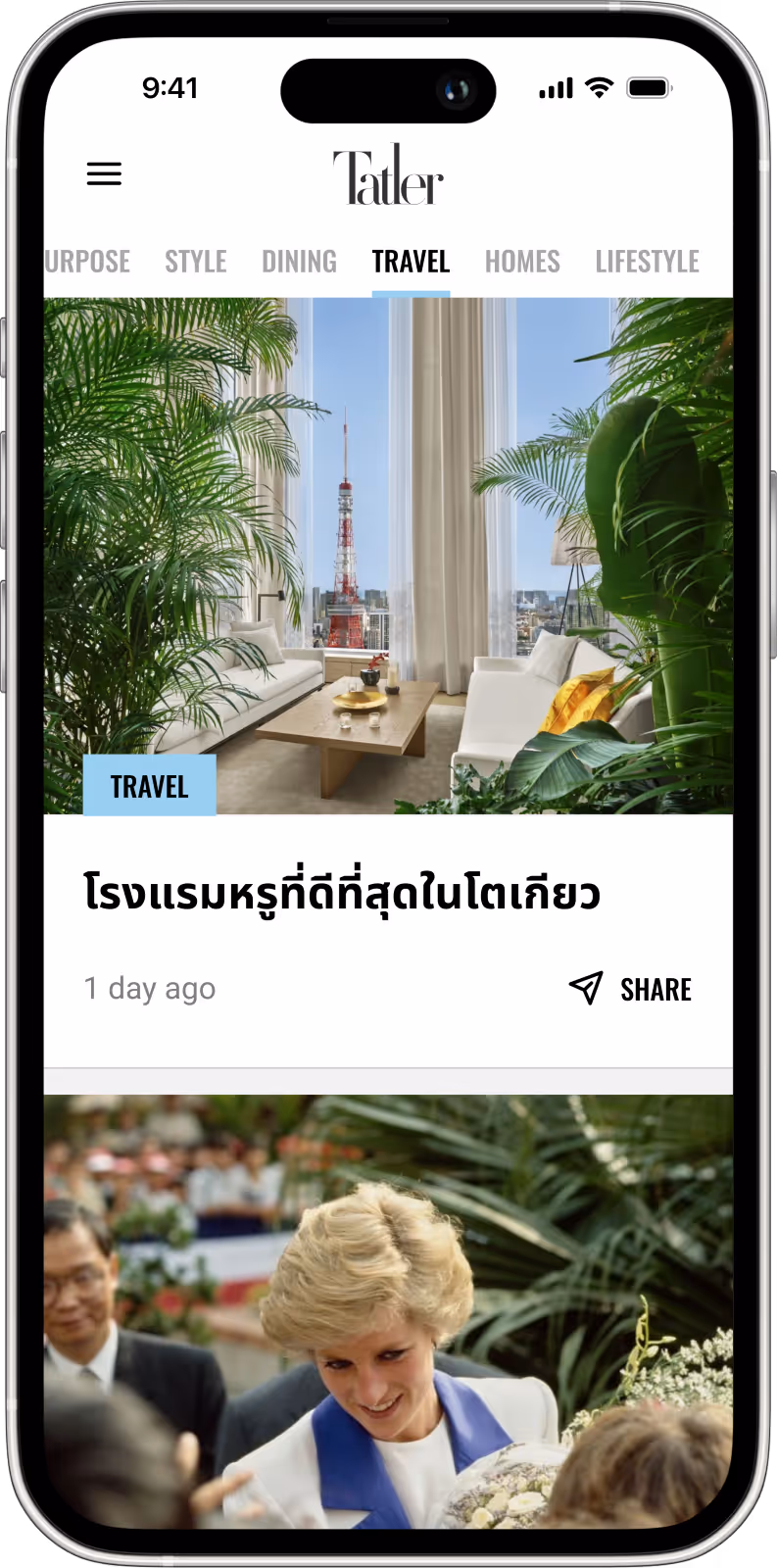Switch to the Dining tab
The width and height of the screenshot is (777, 1568).
click(x=299, y=262)
